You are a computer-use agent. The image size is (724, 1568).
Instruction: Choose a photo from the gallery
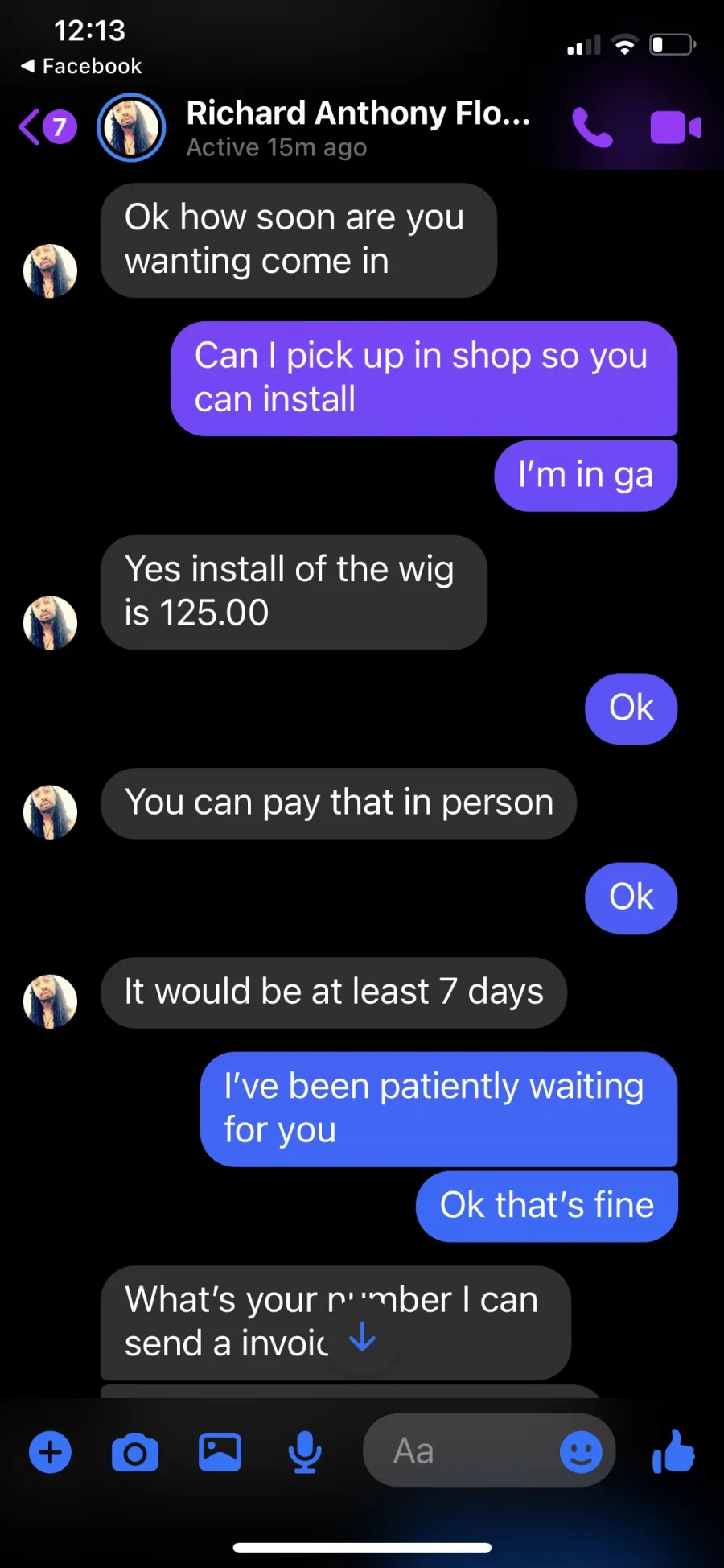(220, 1452)
